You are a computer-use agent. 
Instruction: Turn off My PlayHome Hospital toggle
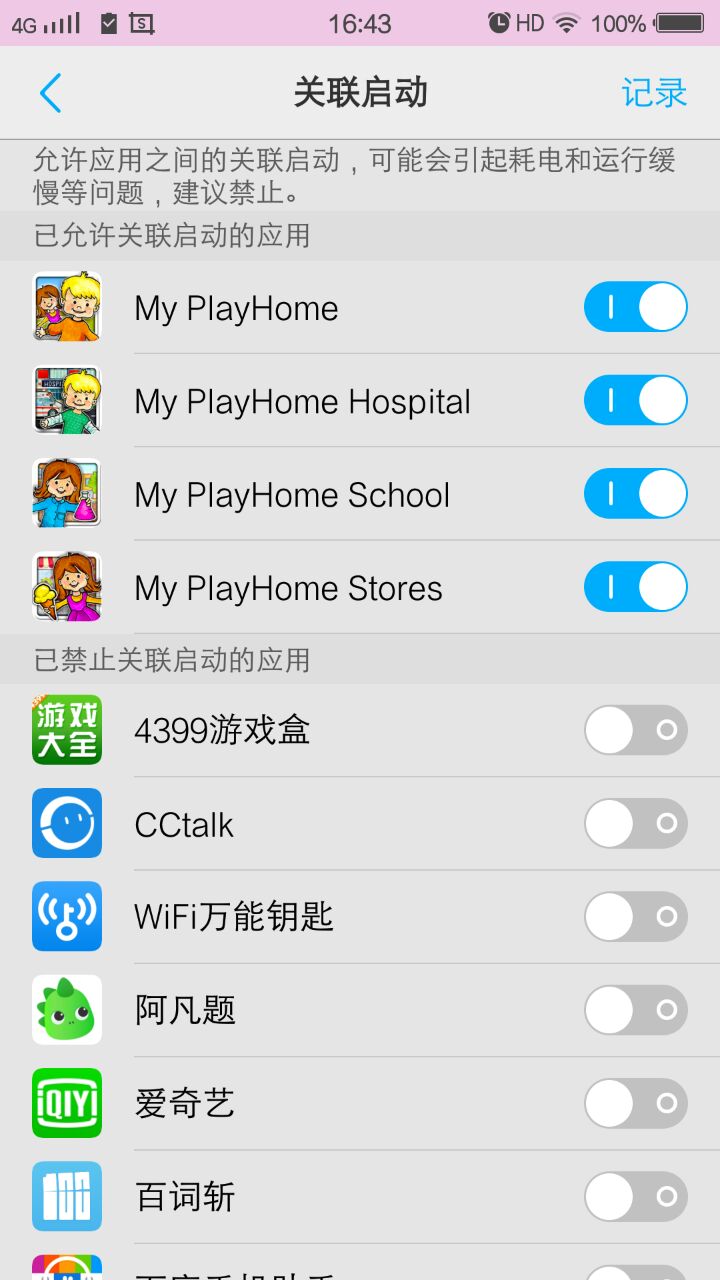point(635,401)
